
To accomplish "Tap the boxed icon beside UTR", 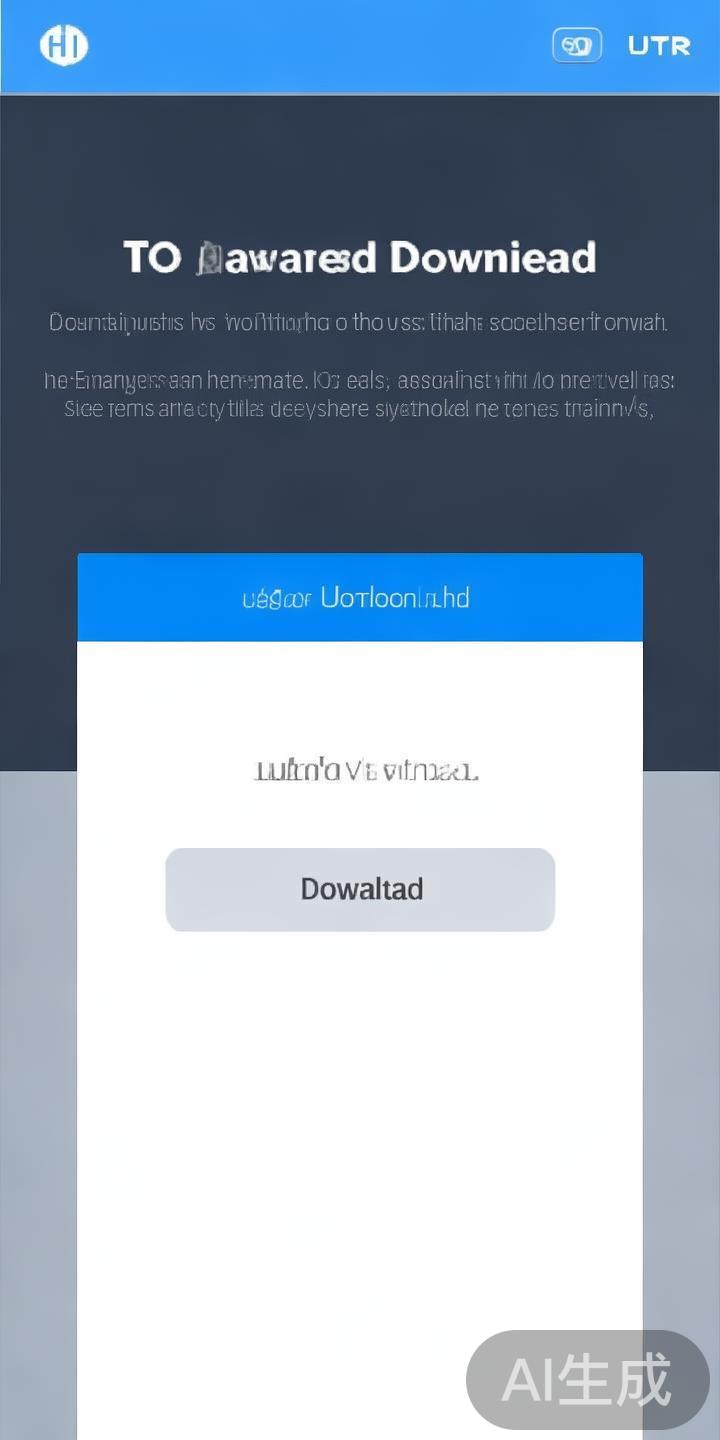I will point(577,45).
